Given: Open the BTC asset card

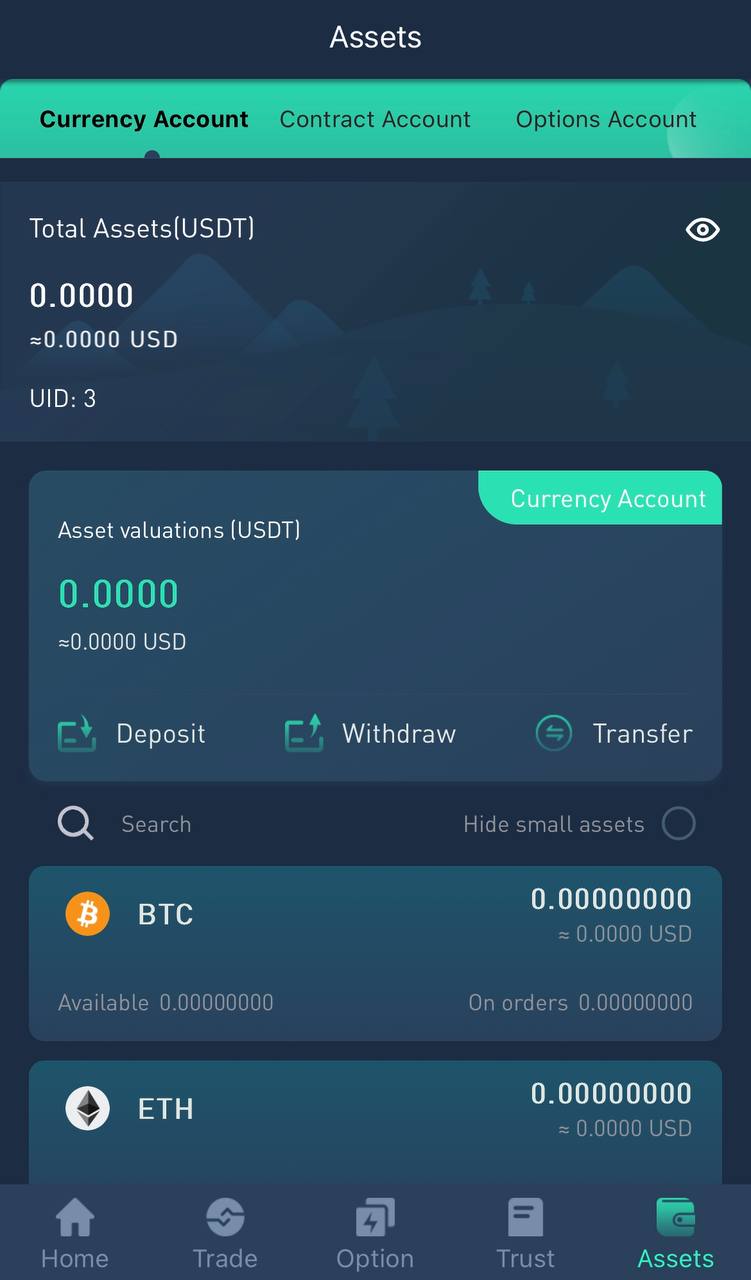Looking at the screenshot, I should [x=375, y=952].
